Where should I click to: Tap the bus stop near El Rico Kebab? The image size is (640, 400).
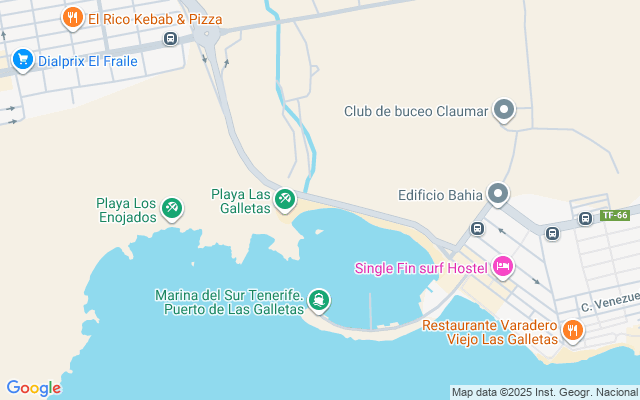coord(170,39)
